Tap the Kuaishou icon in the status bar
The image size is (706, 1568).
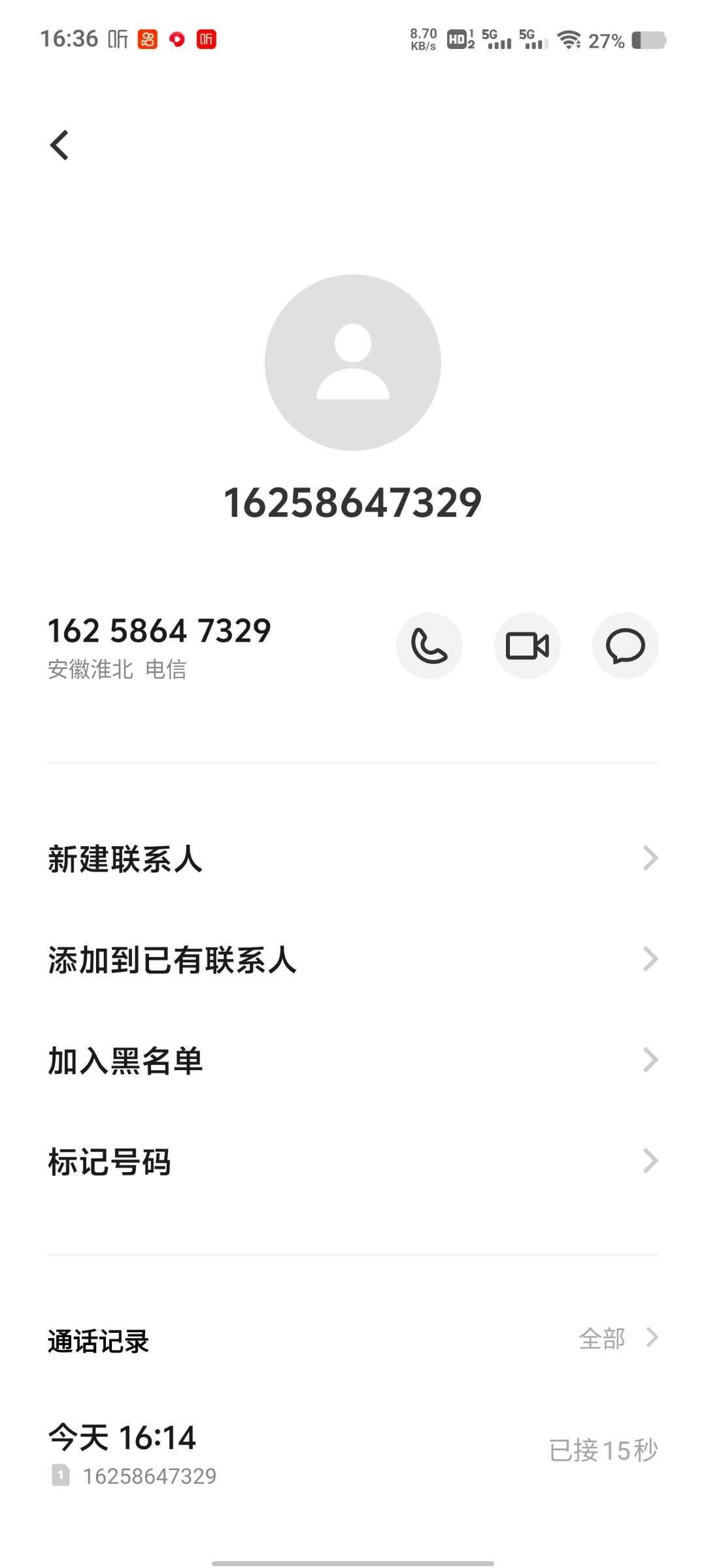147,41
